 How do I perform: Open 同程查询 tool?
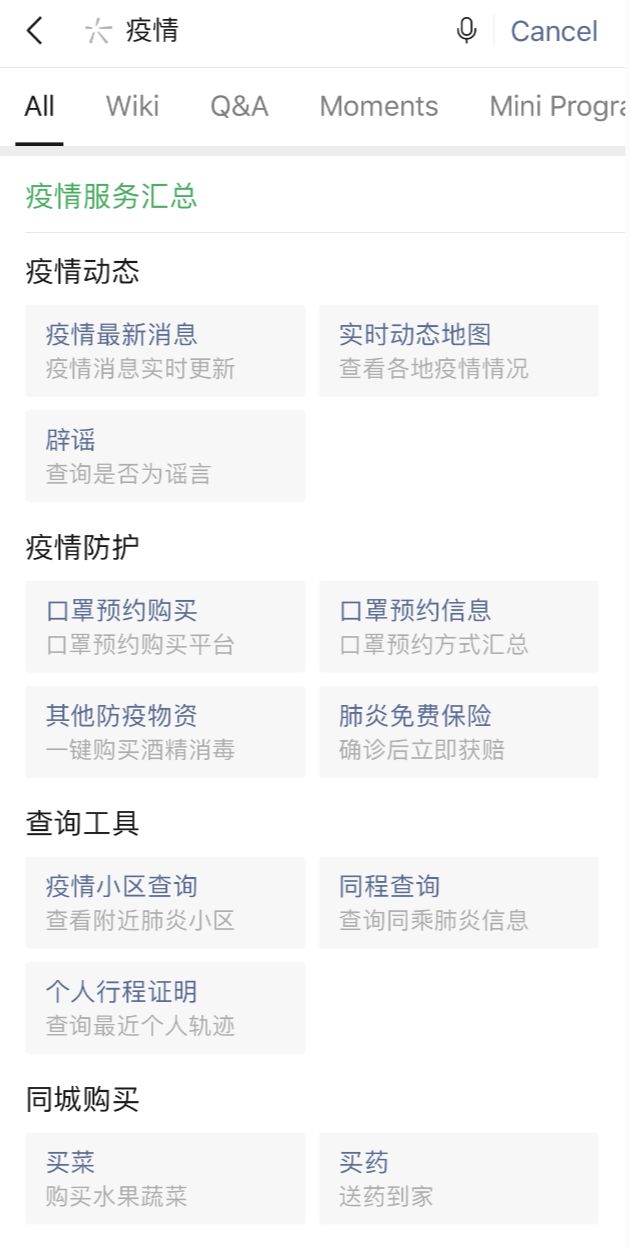[x=459, y=903]
